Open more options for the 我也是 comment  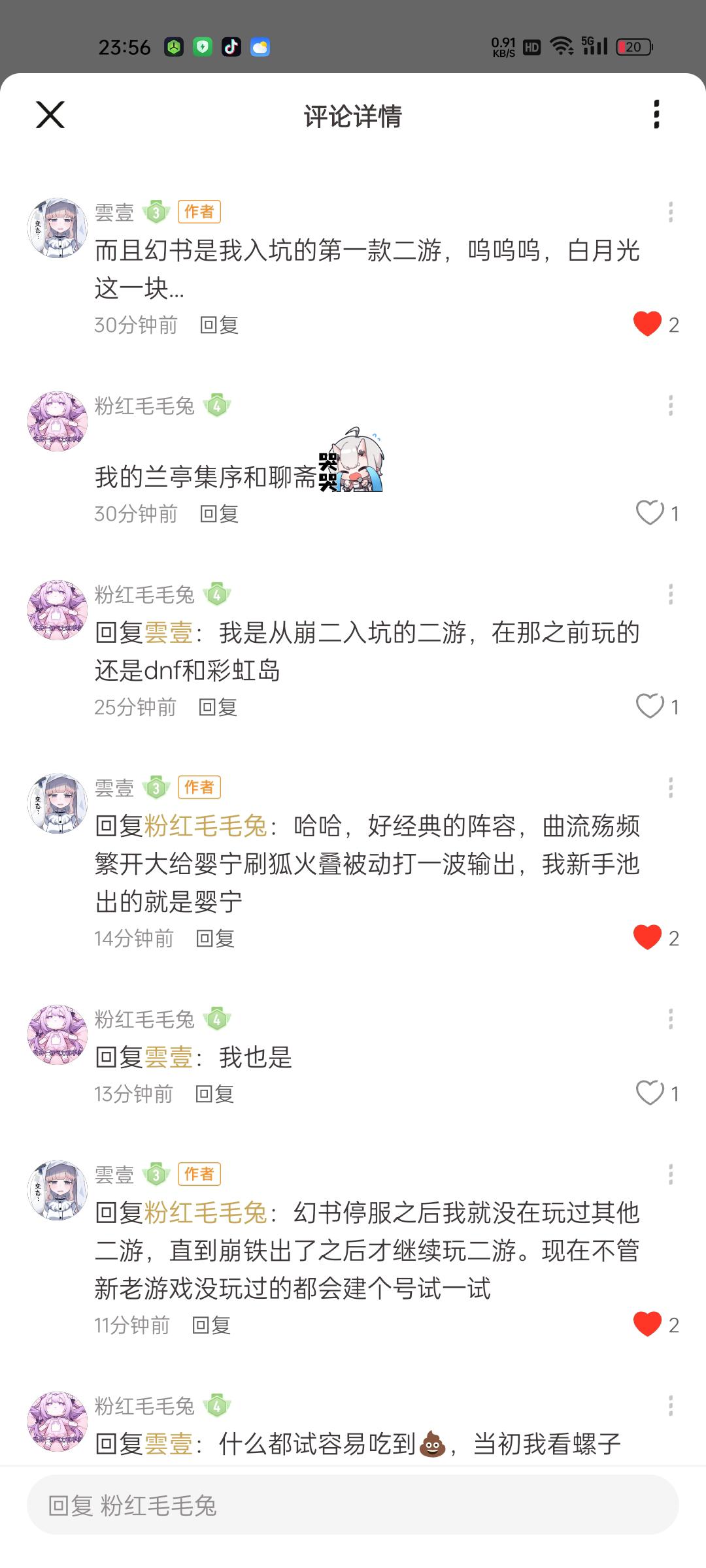pos(670,1019)
